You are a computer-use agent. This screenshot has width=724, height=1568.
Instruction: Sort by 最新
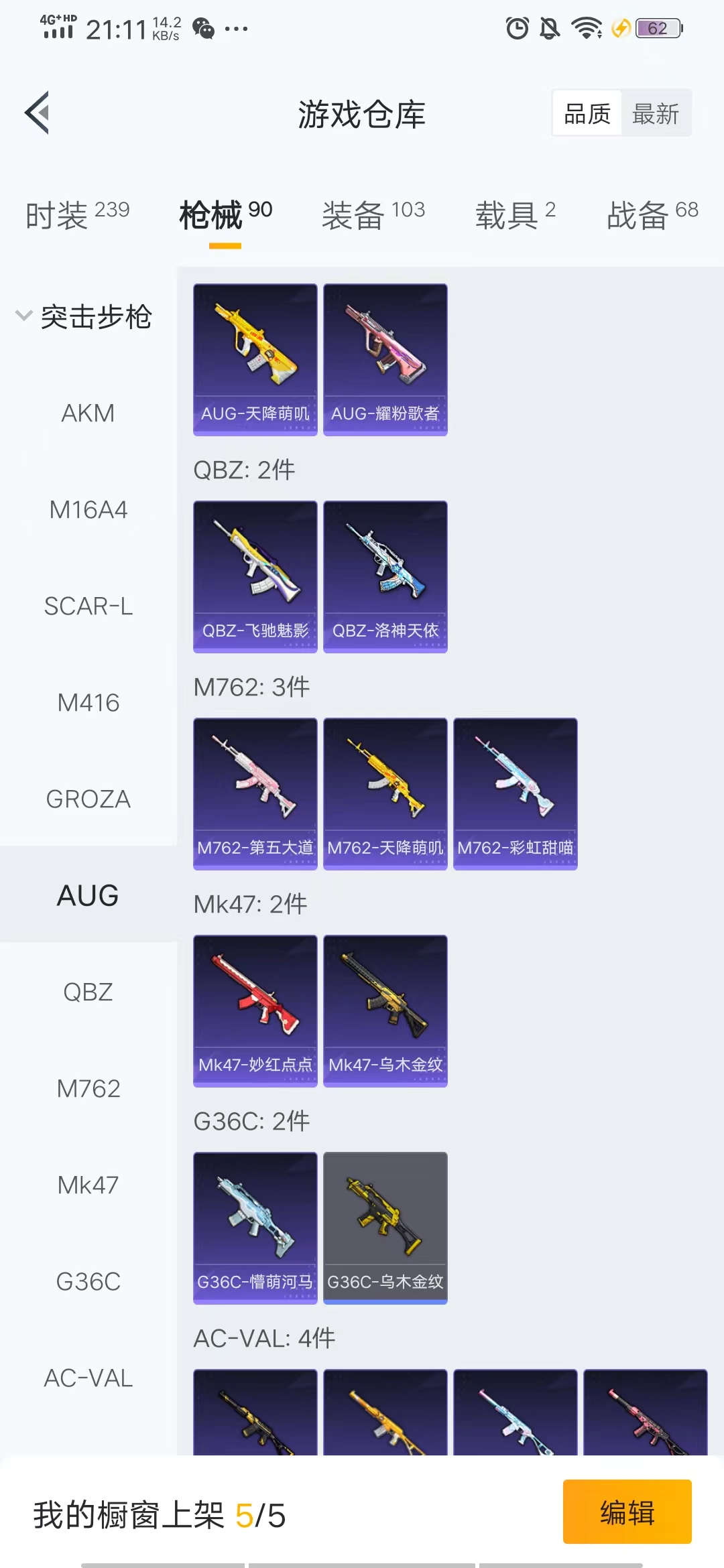[x=655, y=113]
